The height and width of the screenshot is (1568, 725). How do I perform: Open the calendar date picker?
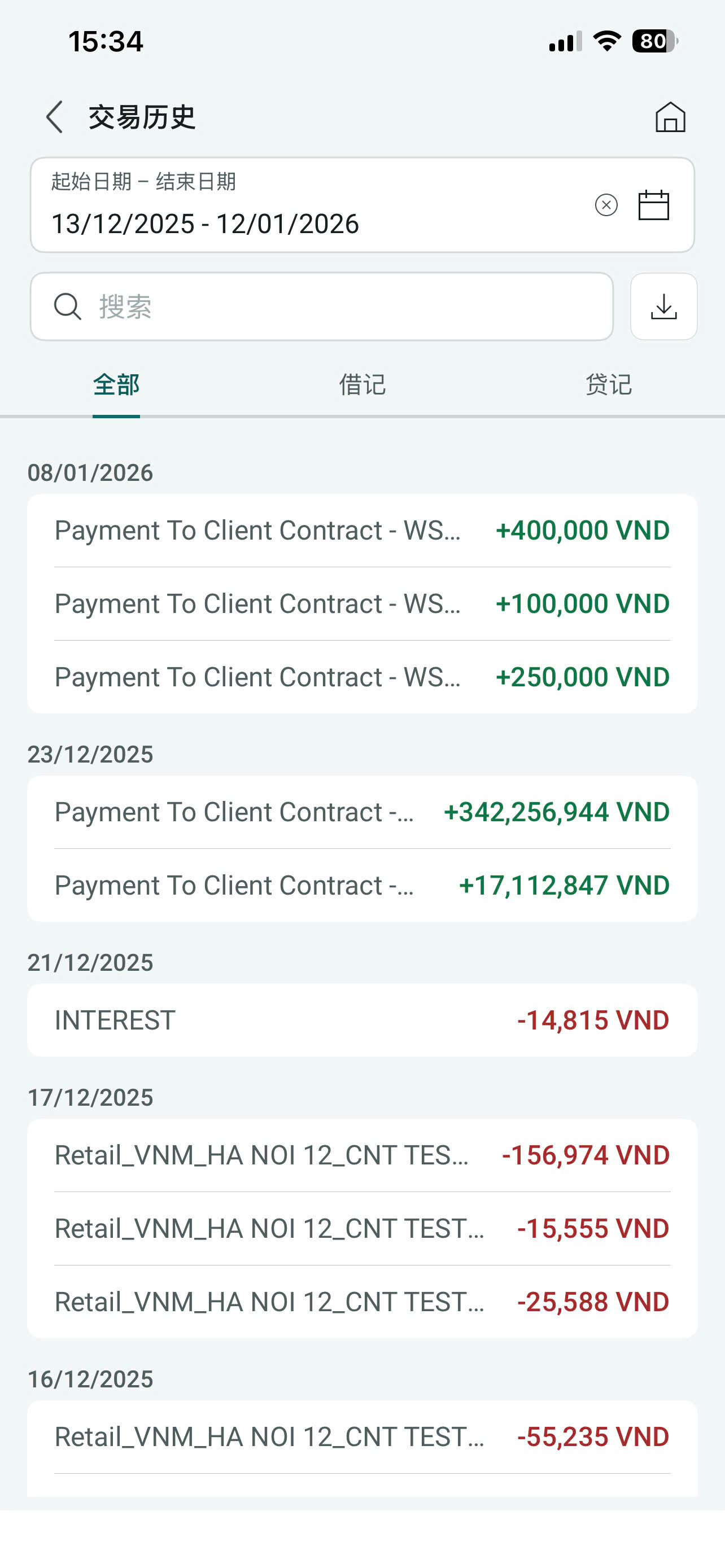tap(654, 205)
